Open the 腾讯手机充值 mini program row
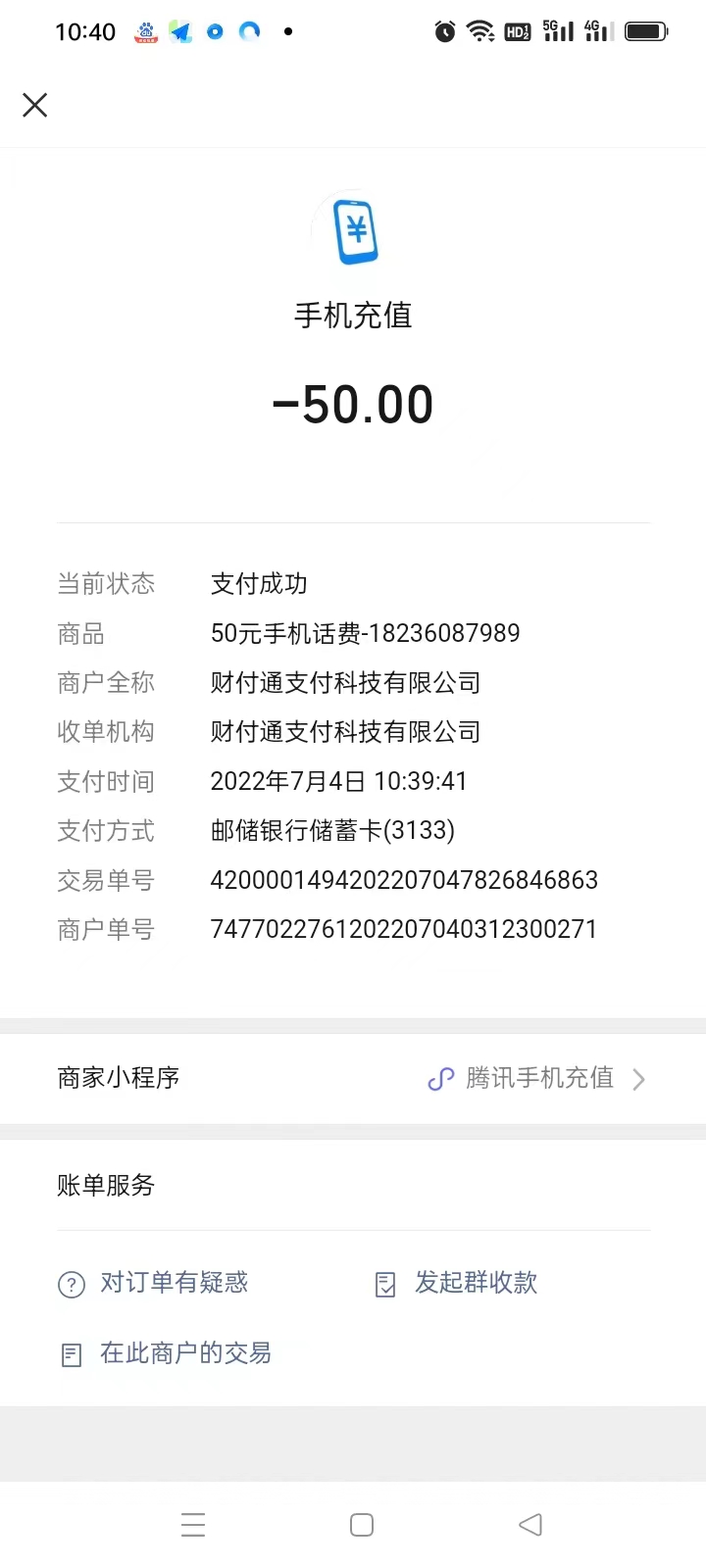706x1568 pixels. point(534,1078)
